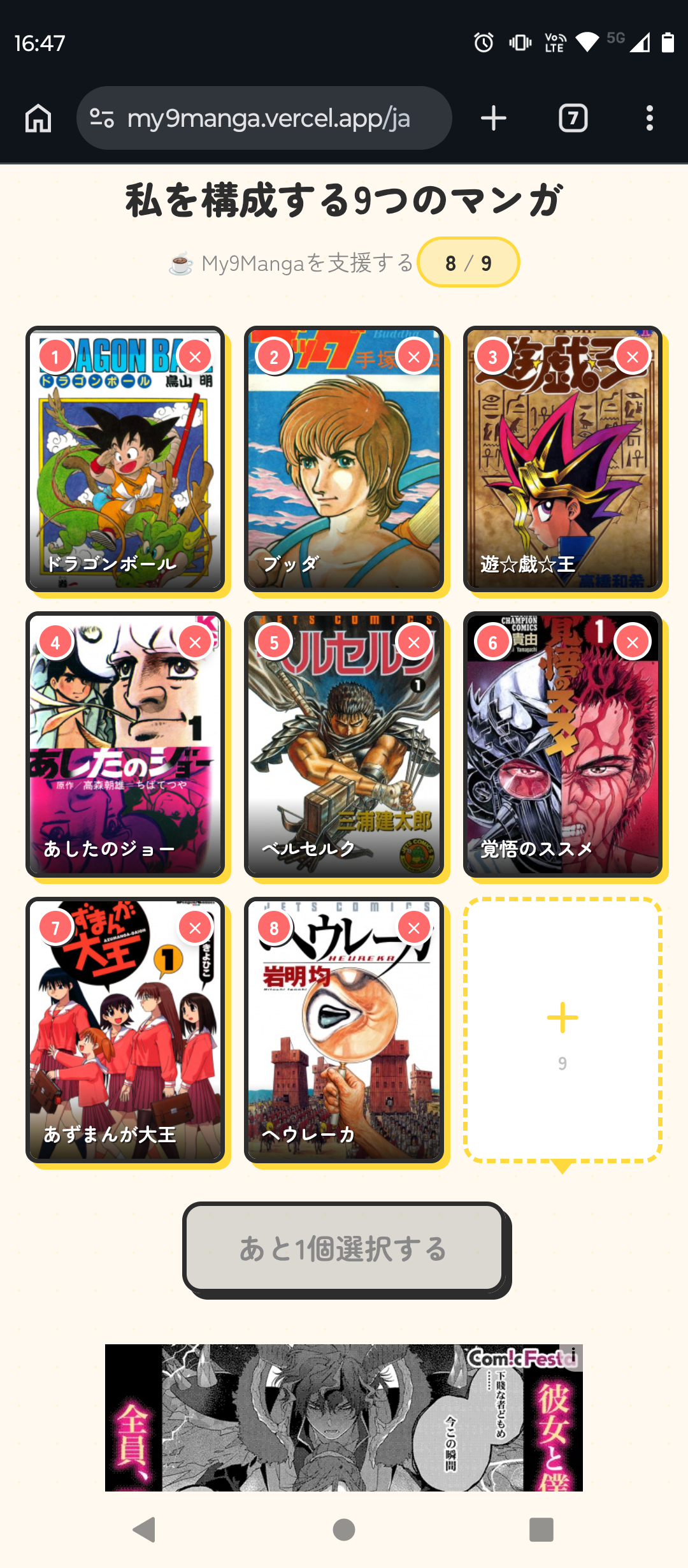The height and width of the screenshot is (1568, 688).
Task: Open the My9Mangaを支援する link
Action: [x=292, y=263]
